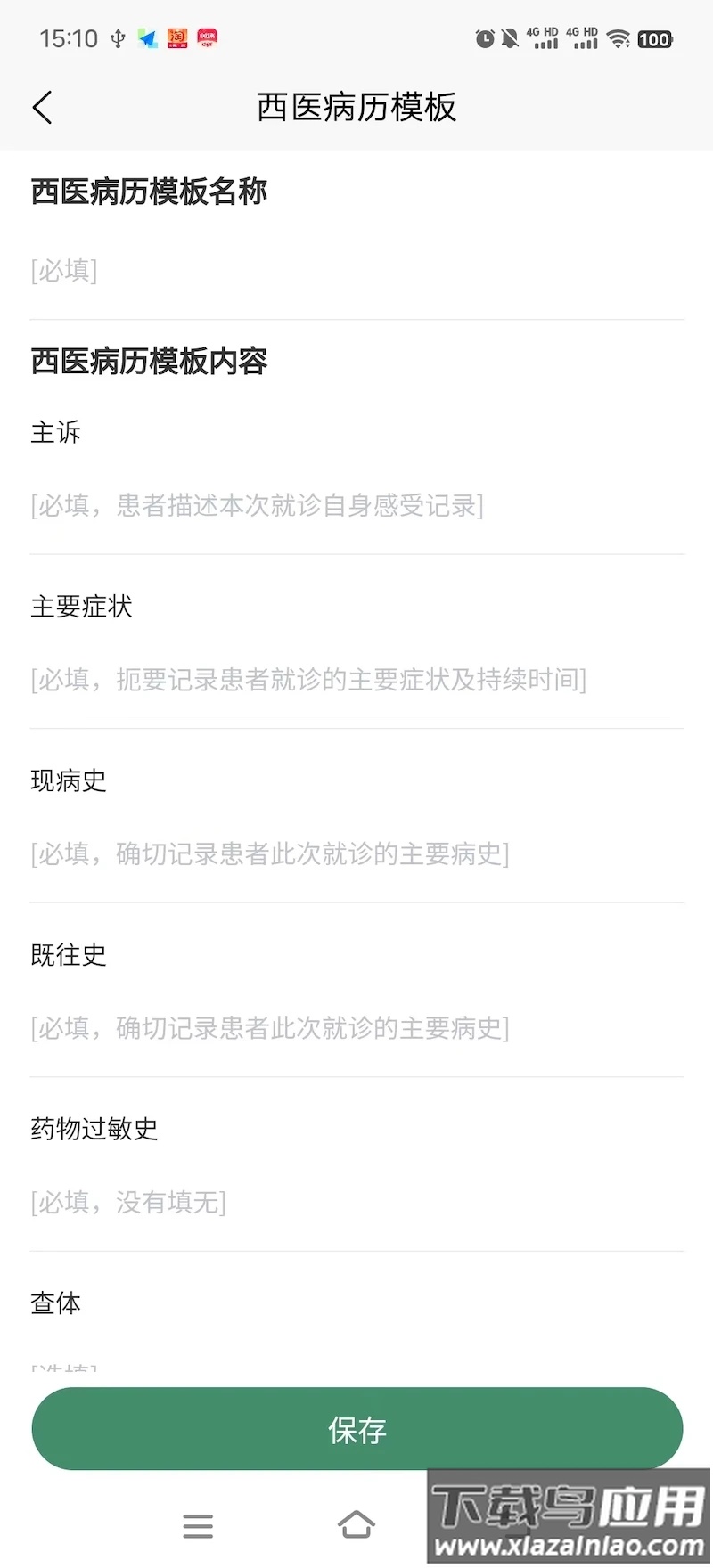
Task: Tap the muted notification icon in status bar
Action: click(510, 38)
